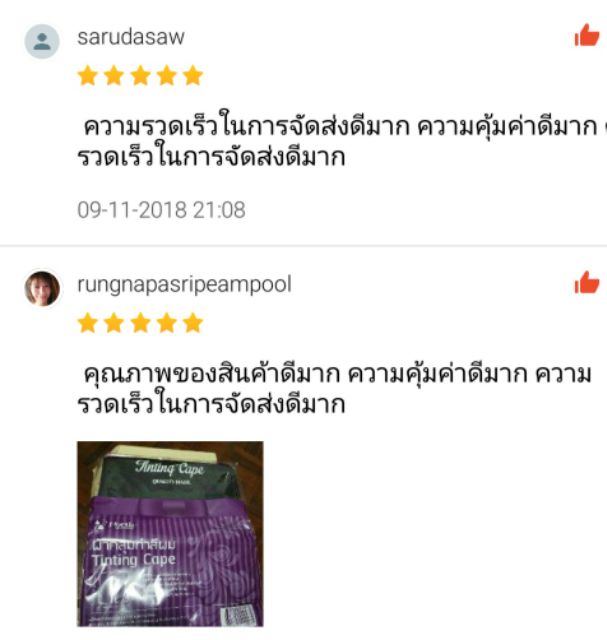Like rungnapasripeampool's review
Viewport: 607px width, 640px height.
tap(587, 284)
